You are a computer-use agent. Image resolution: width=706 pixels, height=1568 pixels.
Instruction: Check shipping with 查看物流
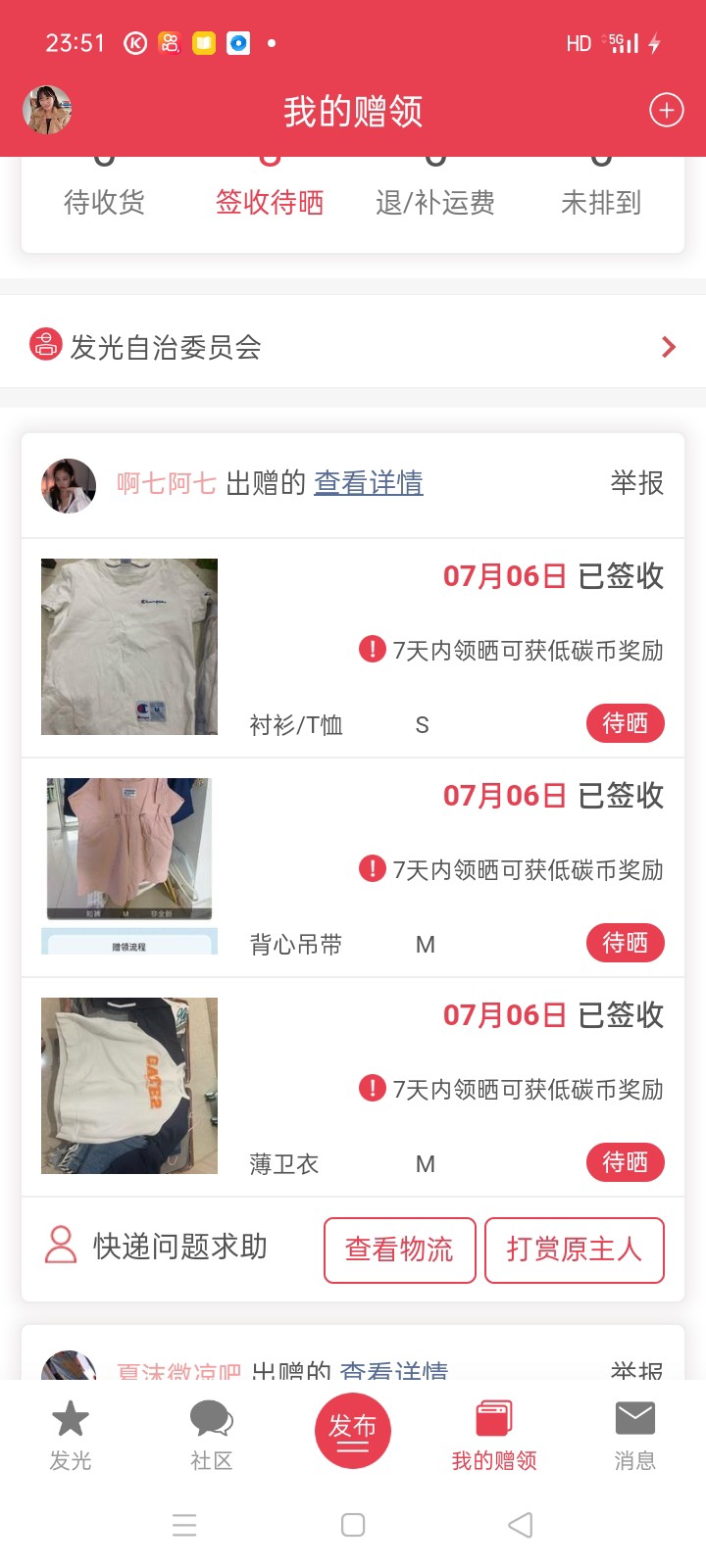(399, 1249)
